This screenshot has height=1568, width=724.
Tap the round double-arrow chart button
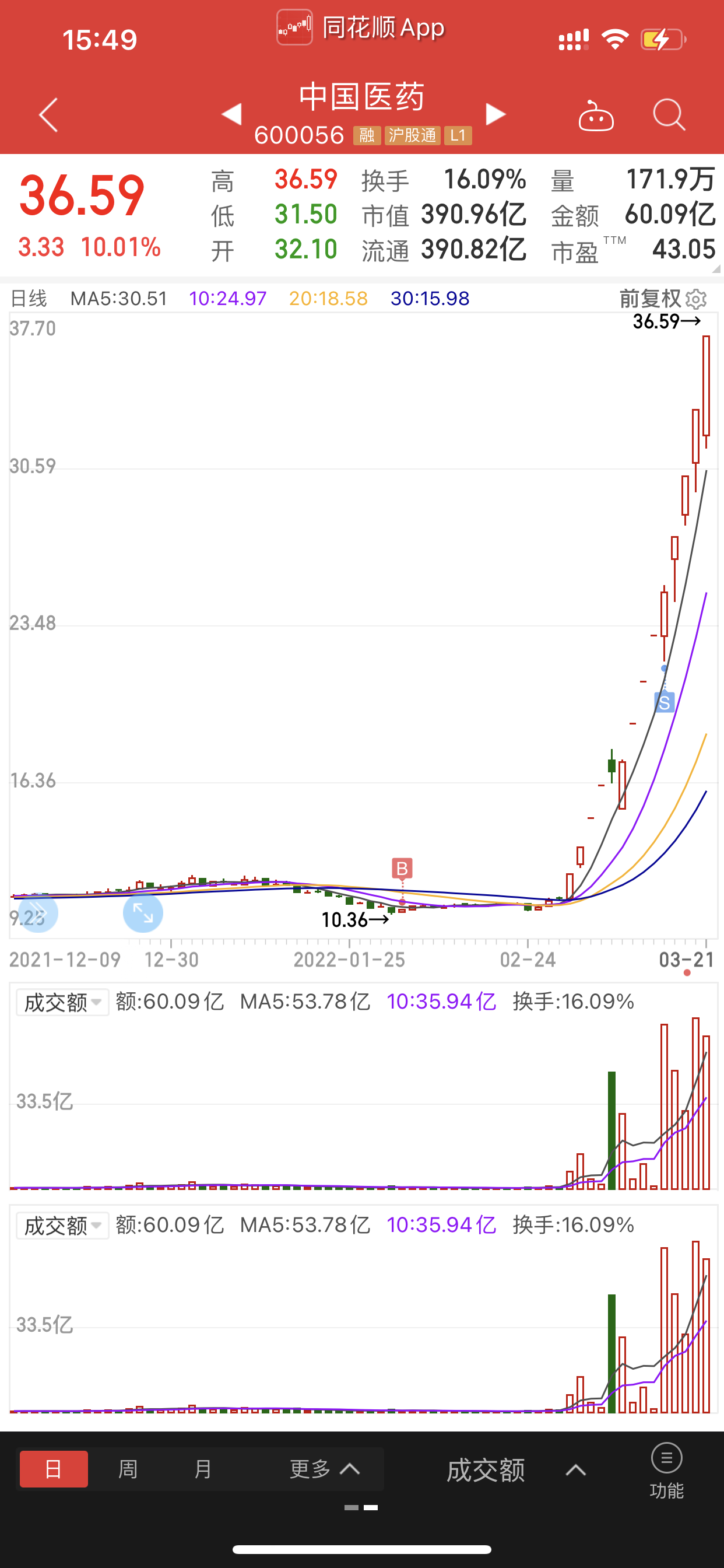coord(38,913)
